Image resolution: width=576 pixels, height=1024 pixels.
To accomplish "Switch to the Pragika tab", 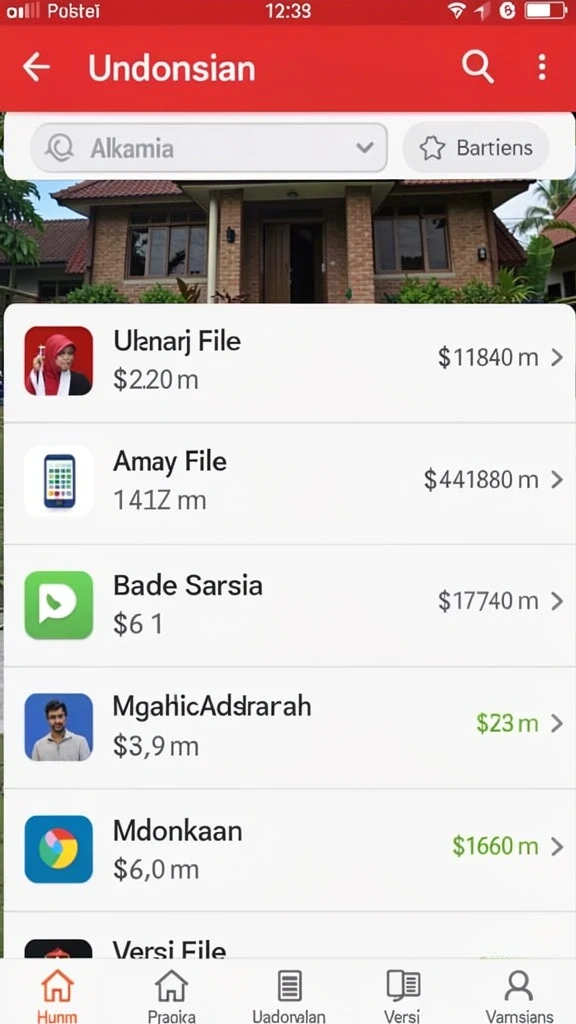I will tap(171, 994).
